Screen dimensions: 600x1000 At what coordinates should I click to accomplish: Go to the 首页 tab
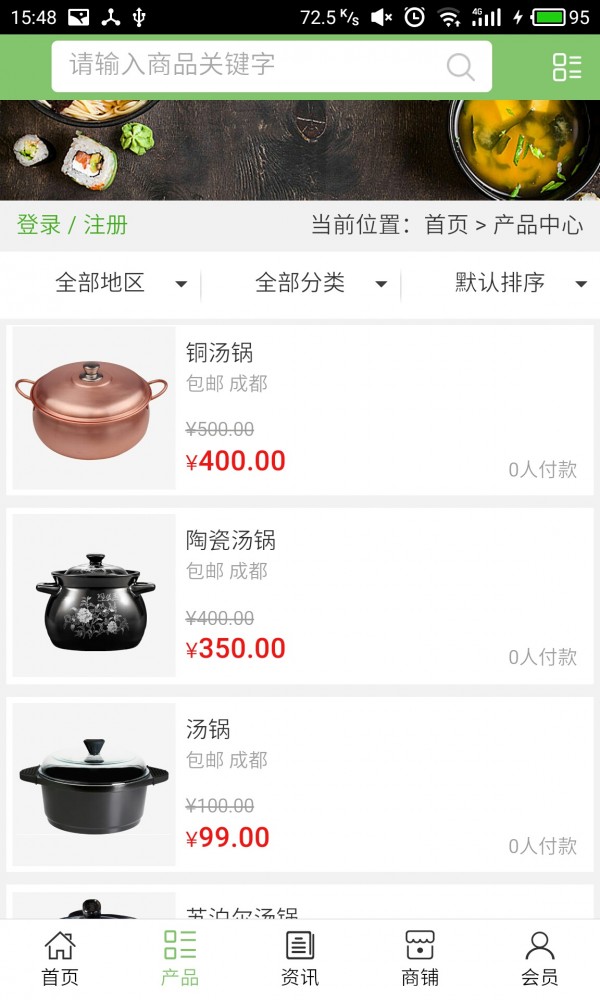60,958
